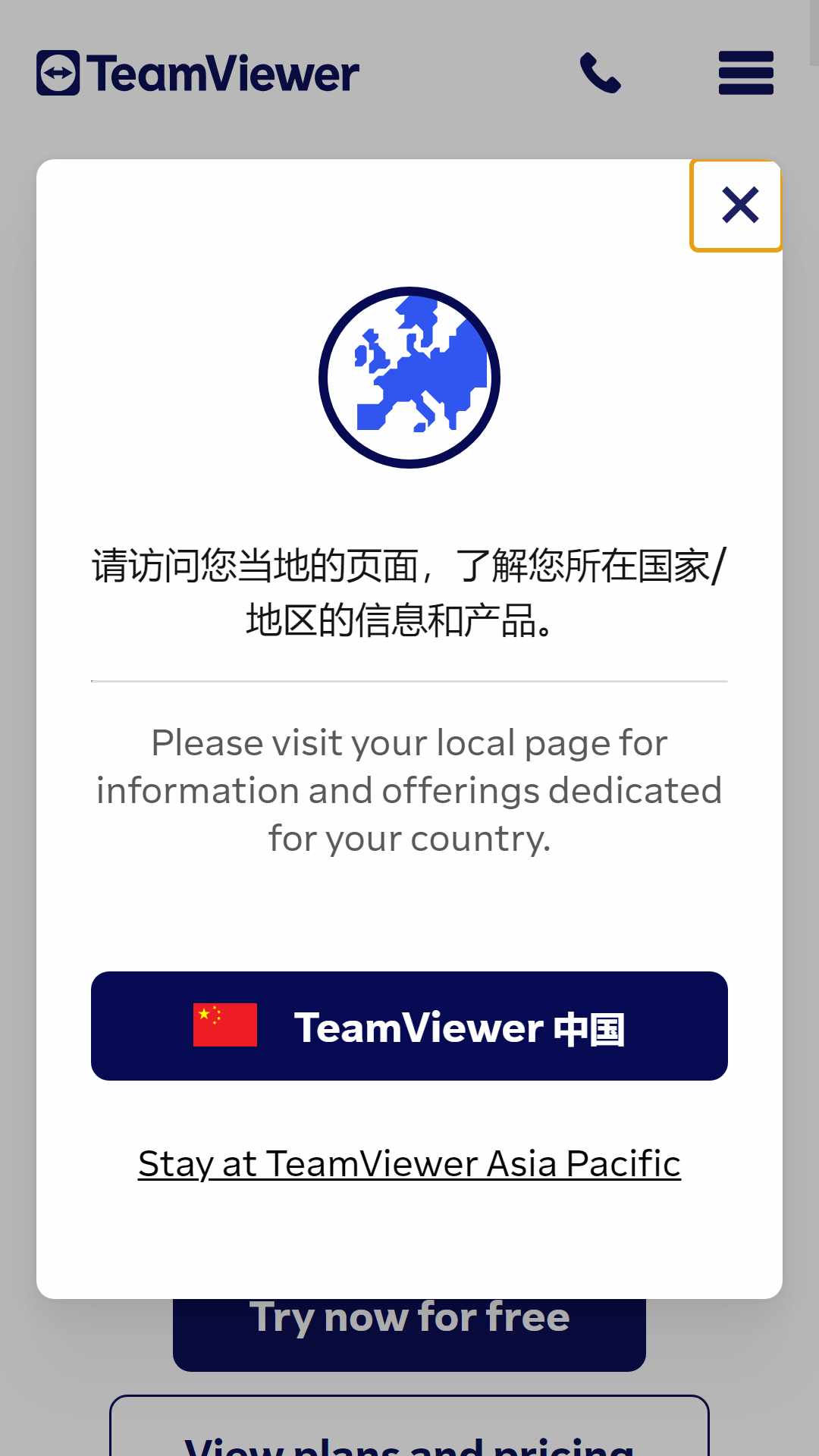The height and width of the screenshot is (1456, 819).
Task: Tap the Try now for free button
Action: pyautogui.click(x=409, y=1334)
